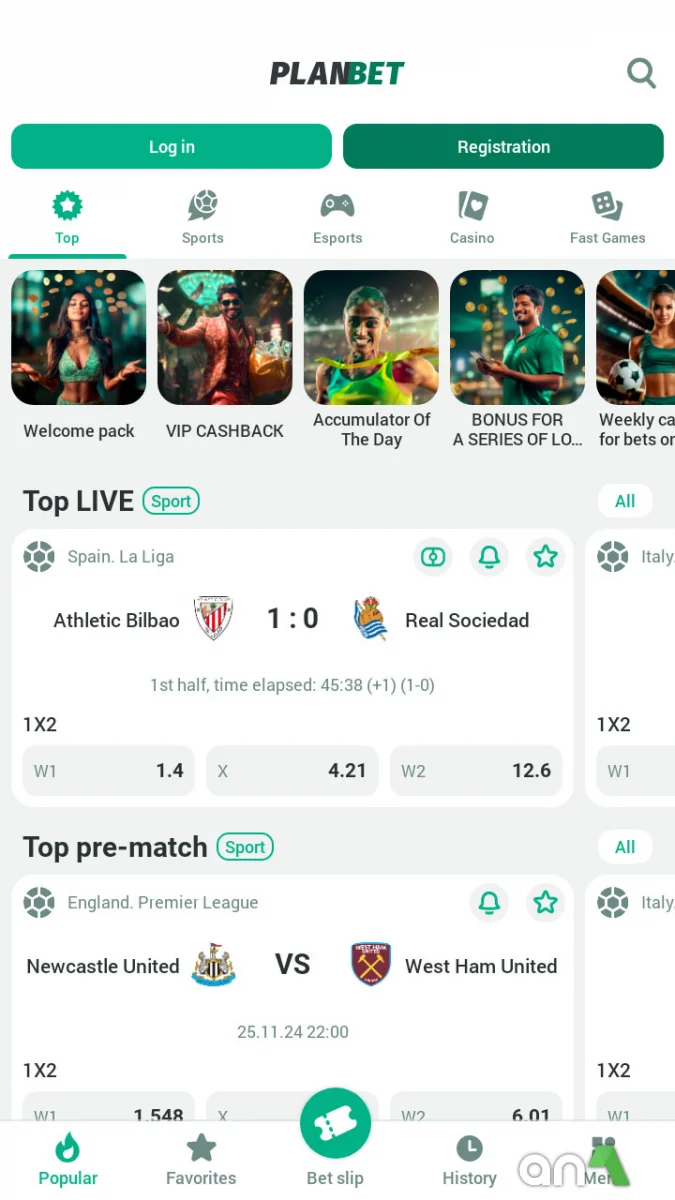675x1200 pixels.
Task: Open the History tab
Action: (469, 1160)
